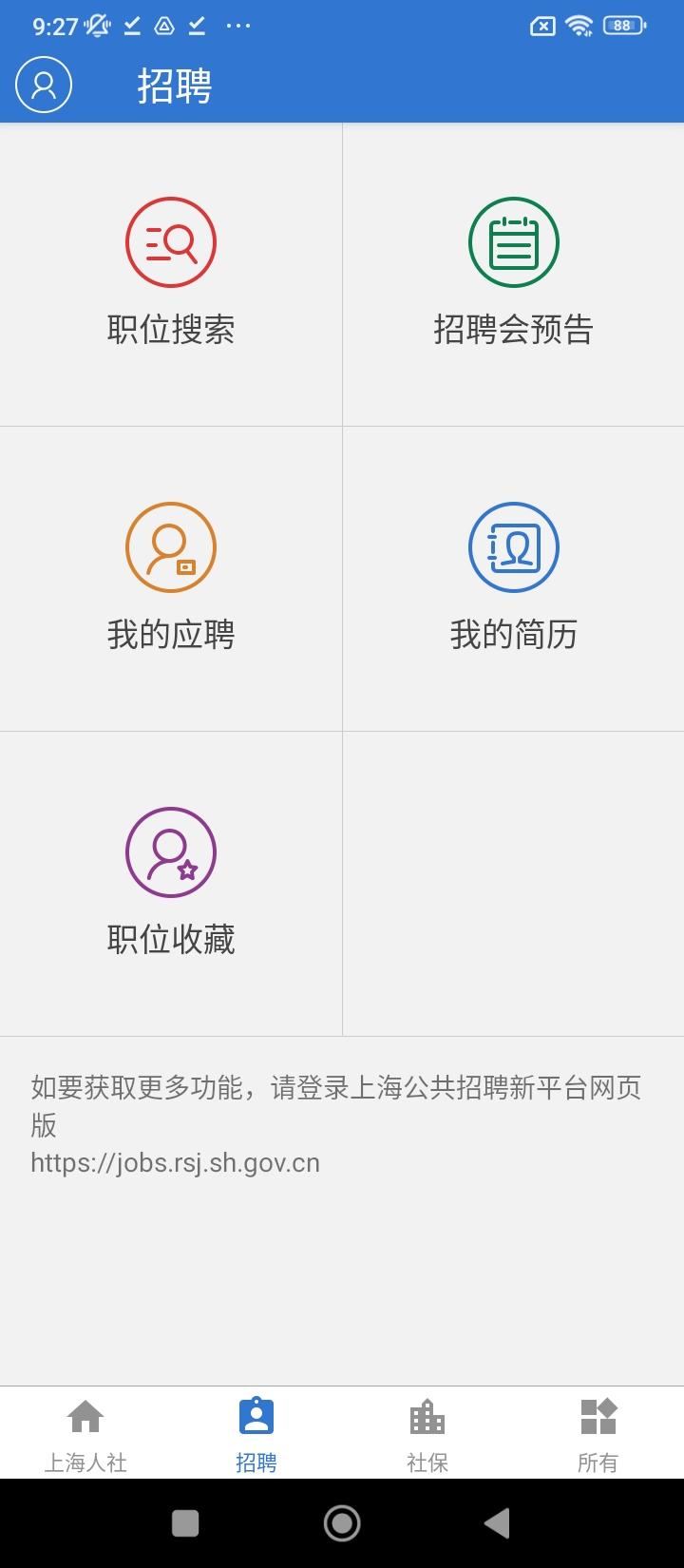The height and width of the screenshot is (1568, 684).
Task: Open 我的应聘 (my applications) icon
Action: pos(171,547)
